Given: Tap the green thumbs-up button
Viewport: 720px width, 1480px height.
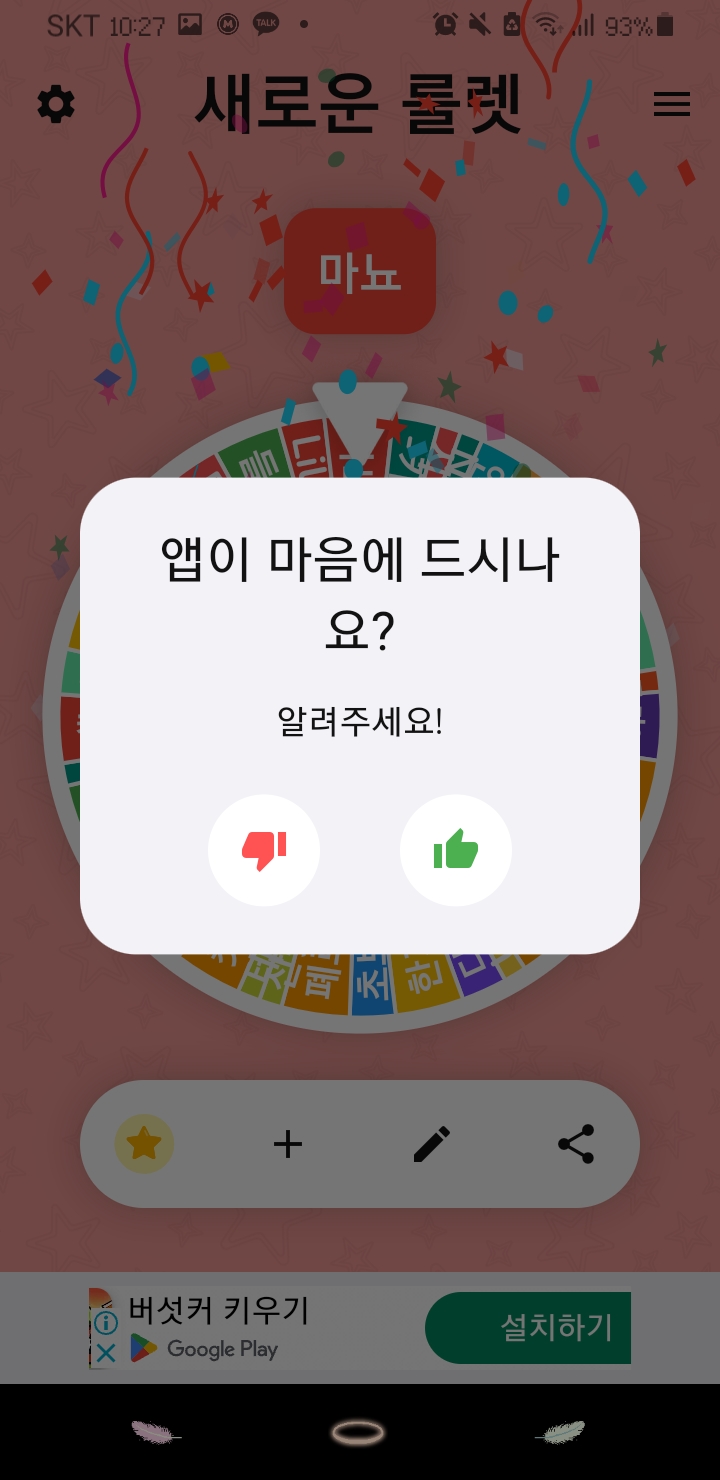Looking at the screenshot, I should (x=456, y=851).
